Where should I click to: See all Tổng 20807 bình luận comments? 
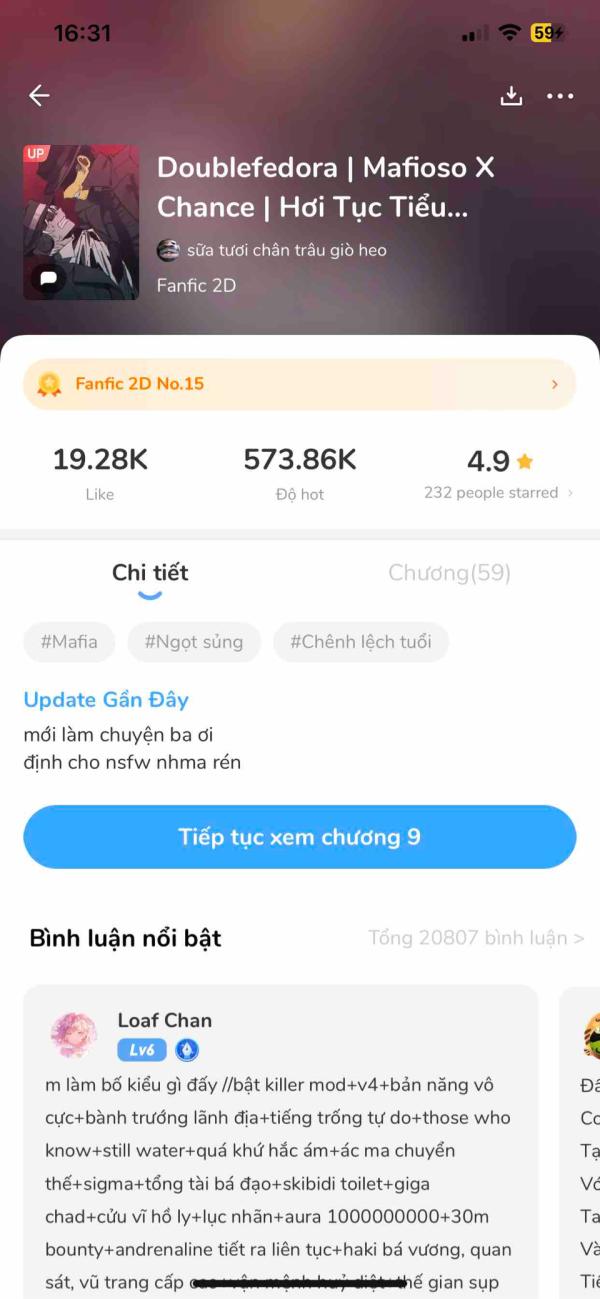click(476, 938)
